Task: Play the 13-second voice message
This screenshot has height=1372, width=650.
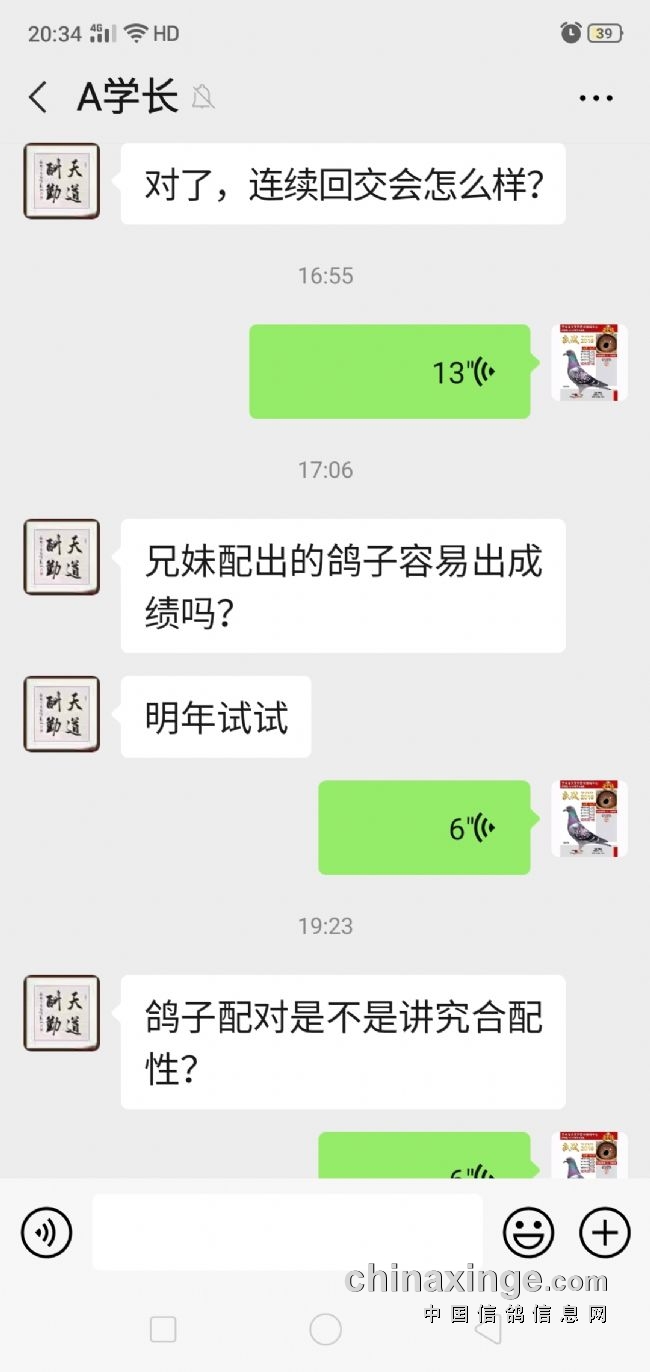Action: [390, 372]
